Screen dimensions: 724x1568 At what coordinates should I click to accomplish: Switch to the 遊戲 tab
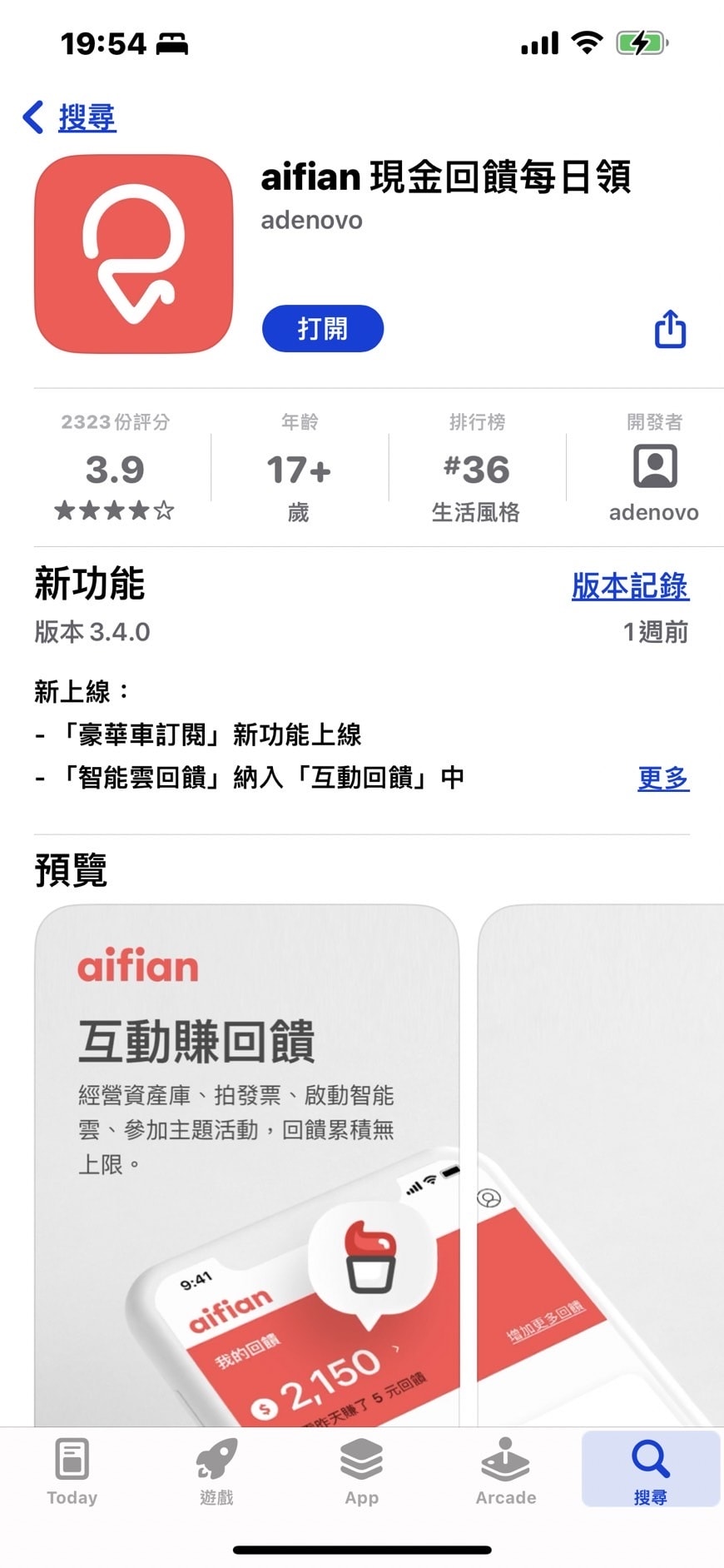pyautogui.click(x=216, y=1471)
